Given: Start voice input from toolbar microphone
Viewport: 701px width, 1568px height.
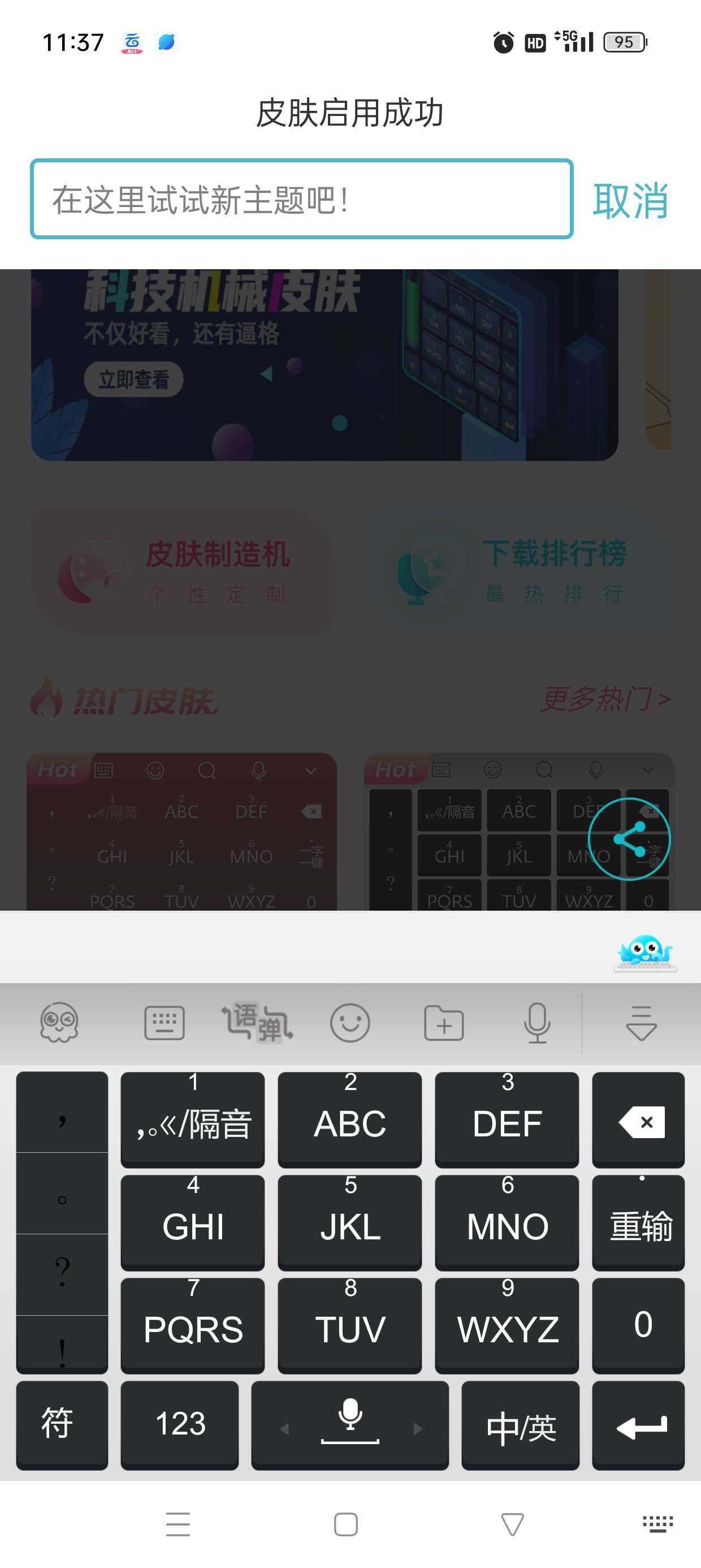Looking at the screenshot, I should pos(537,1023).
